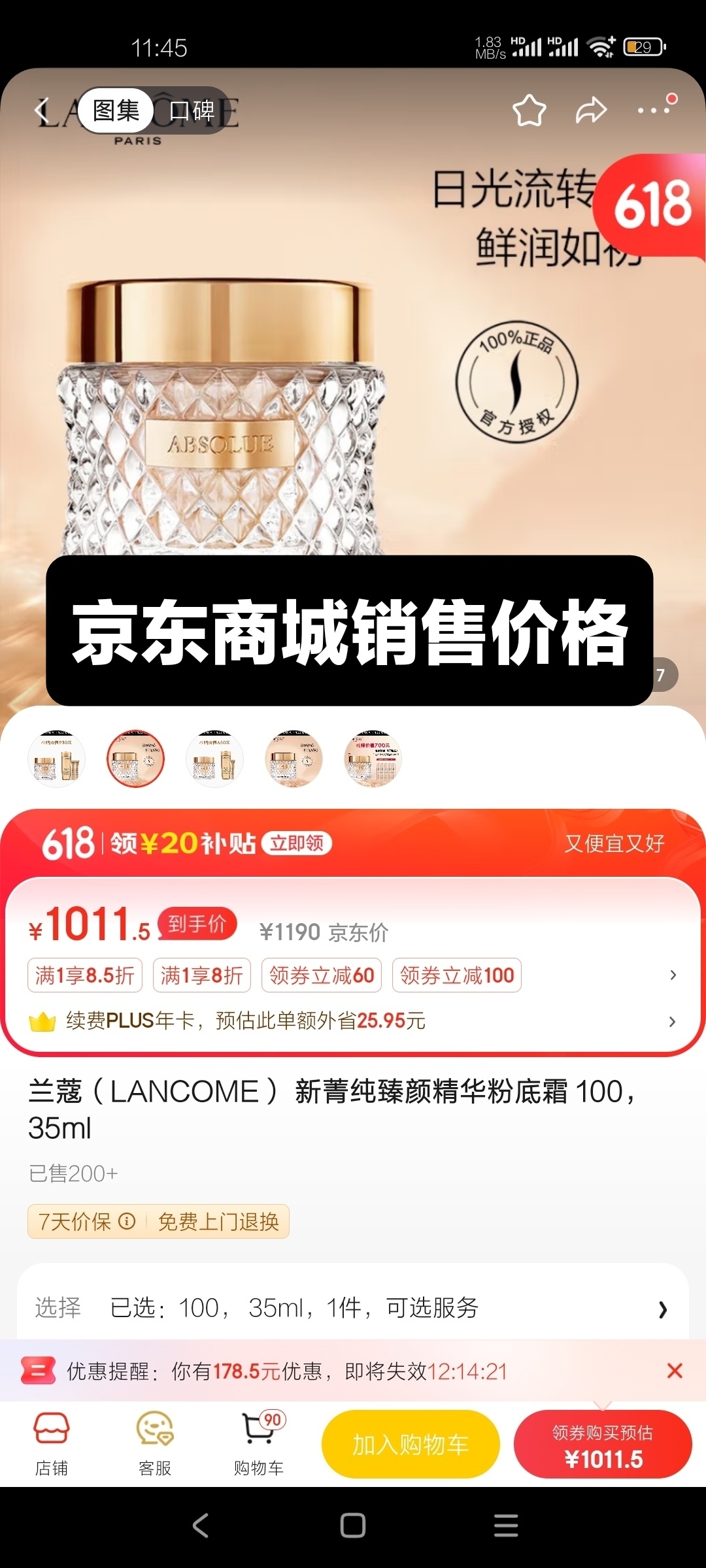Buy with coupon at ¥1011.5
The width and height of the screenshot is (706, 1568).
point(603,1445)
